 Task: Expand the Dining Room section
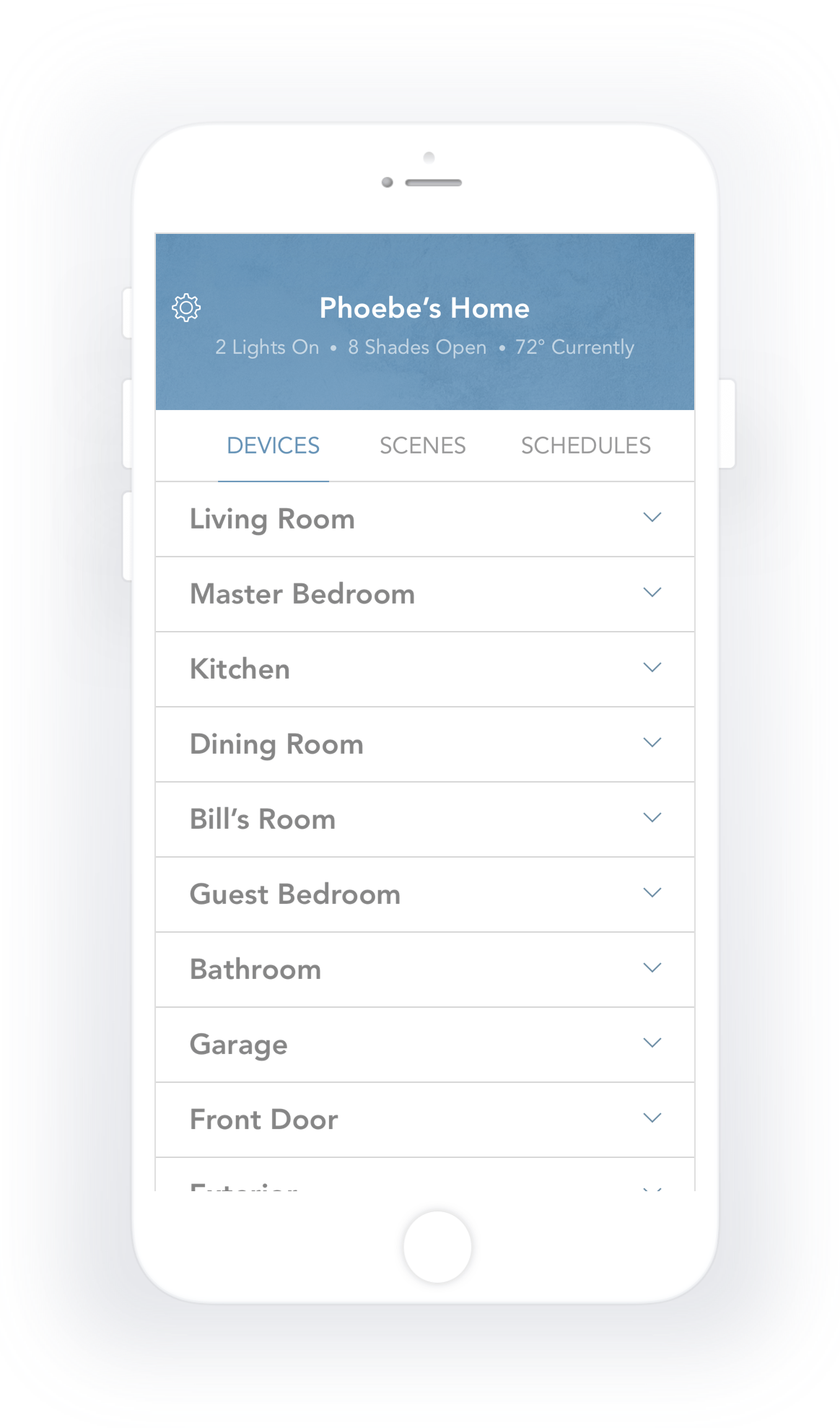(652, 743)
